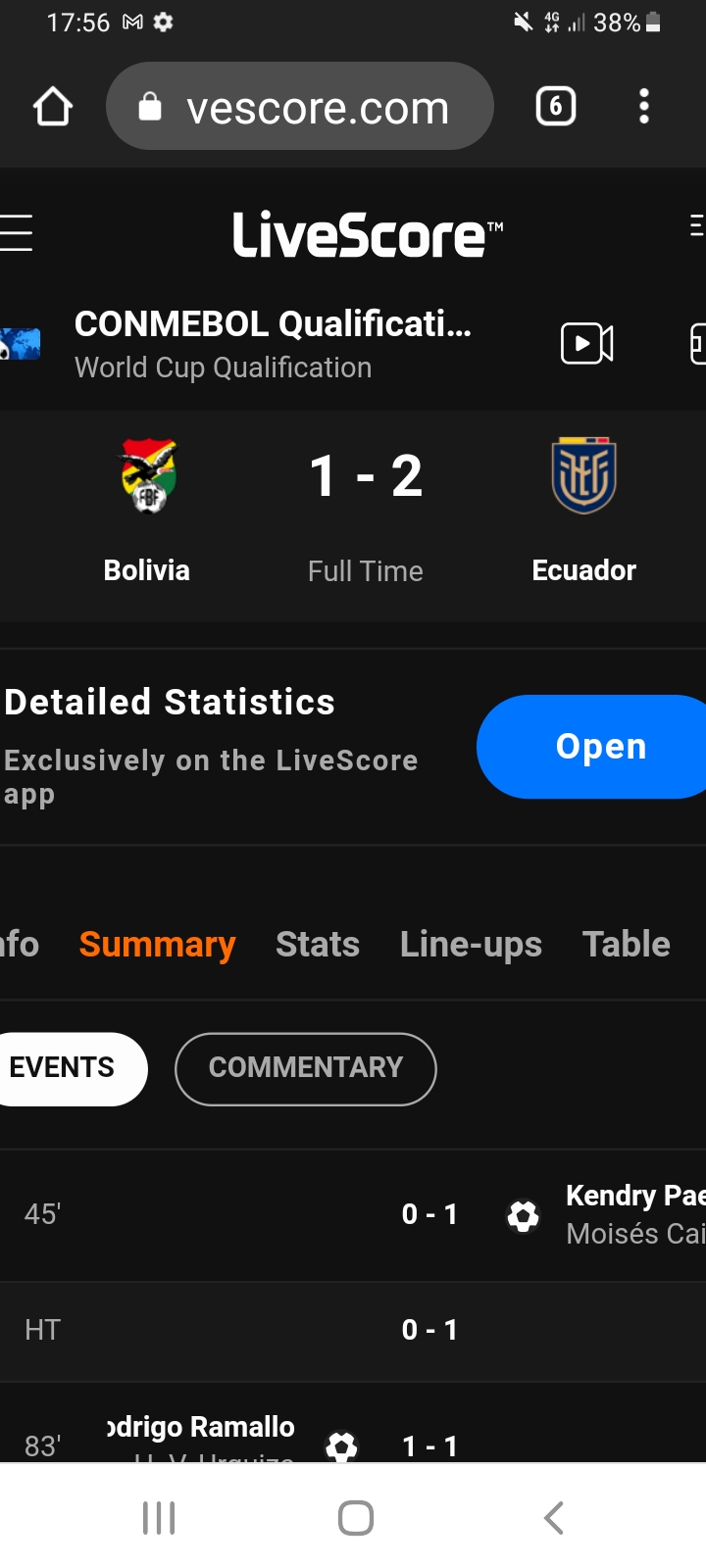Image resolution: width=706 pixels, height=1568 pixels.
Task: View the Bolivia team page
Action: [147, 510]
